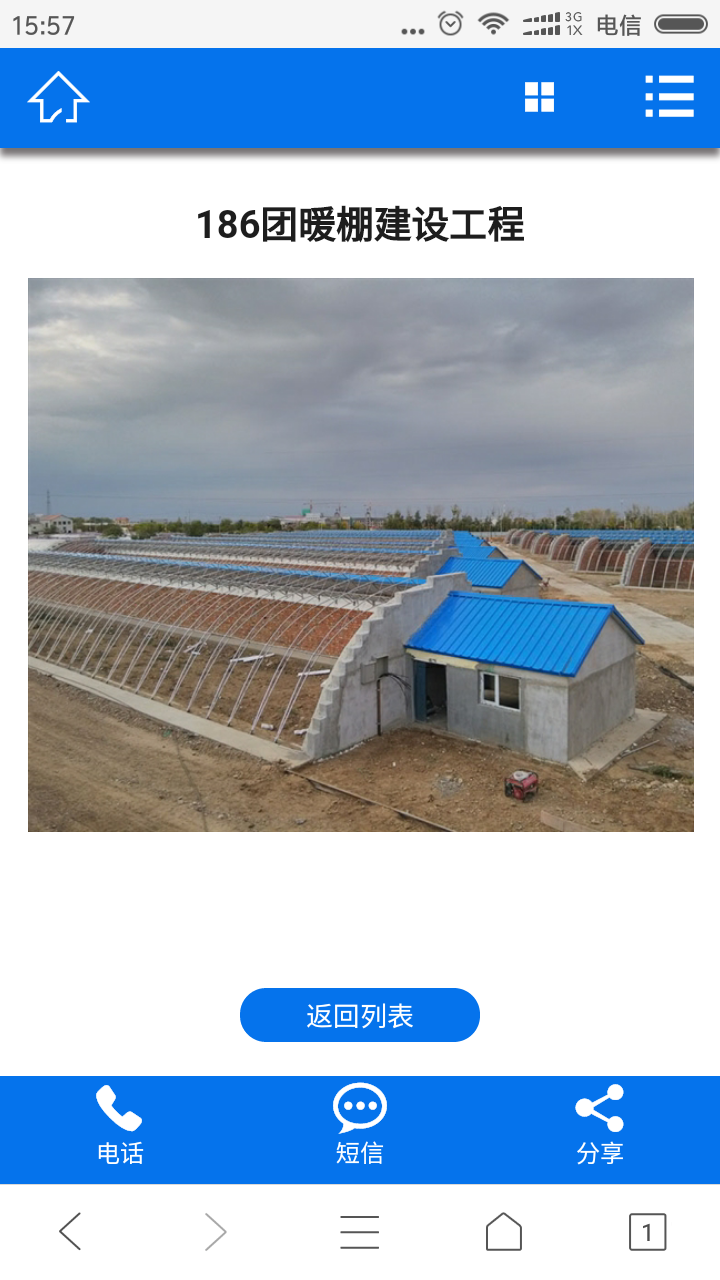Viewport: 720px width, 1280px height.
Task: Send a message via 短信
Action: pos(360,1127)
